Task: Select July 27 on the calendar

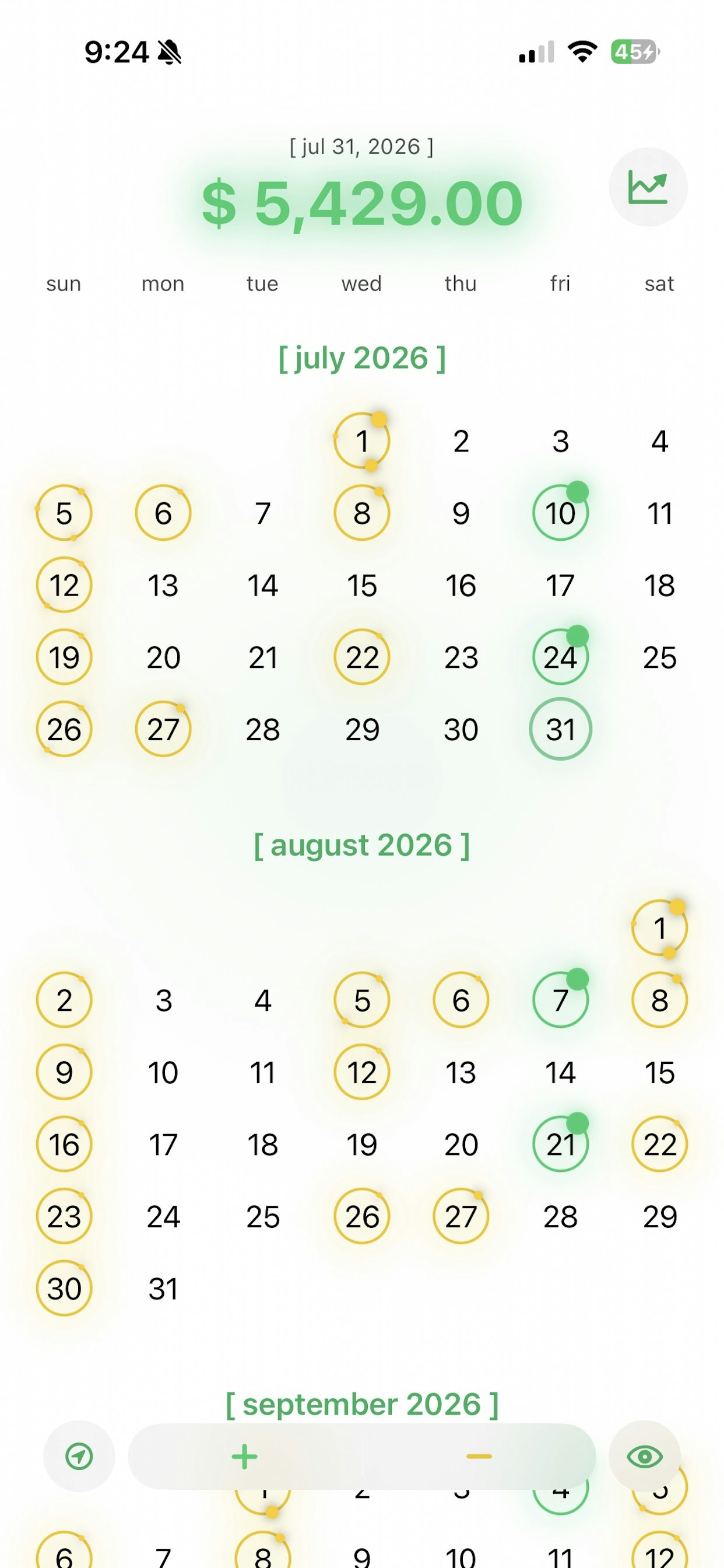Action: 163,729
